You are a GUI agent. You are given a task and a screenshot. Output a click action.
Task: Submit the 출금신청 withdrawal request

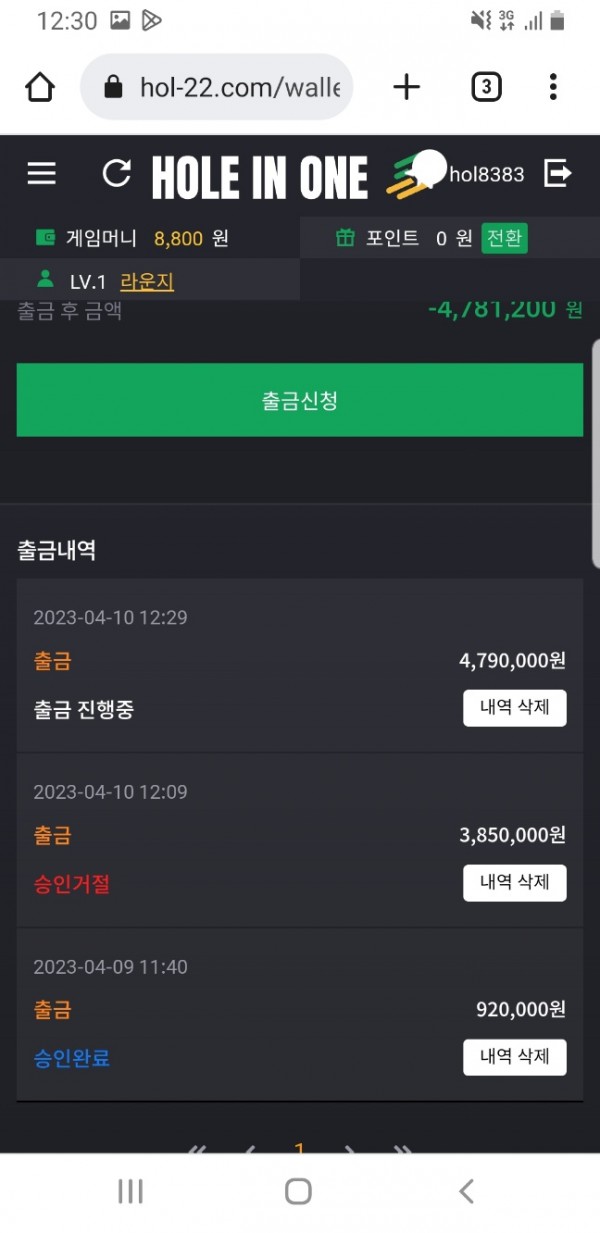(300, 400)
